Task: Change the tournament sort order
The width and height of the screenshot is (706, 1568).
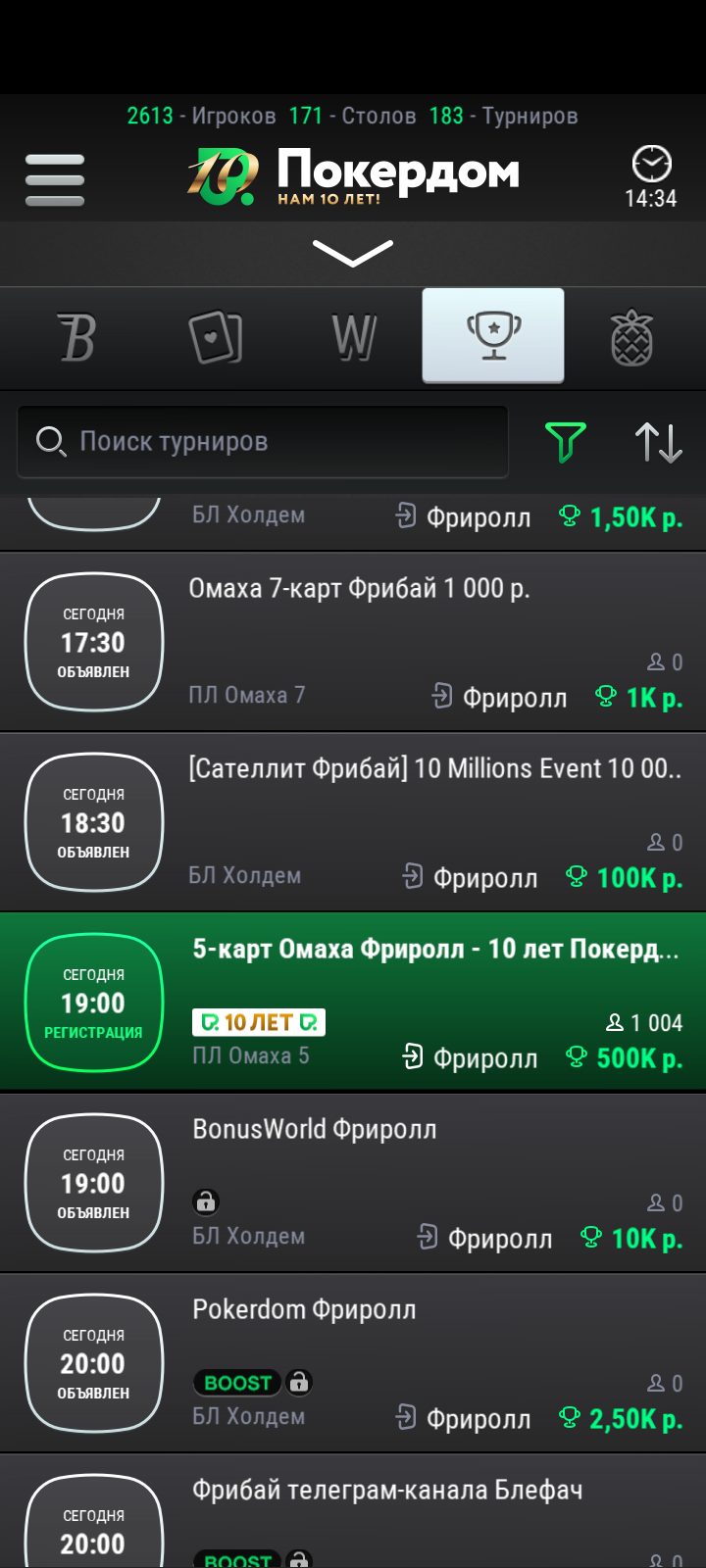Action: click(659, 442)
